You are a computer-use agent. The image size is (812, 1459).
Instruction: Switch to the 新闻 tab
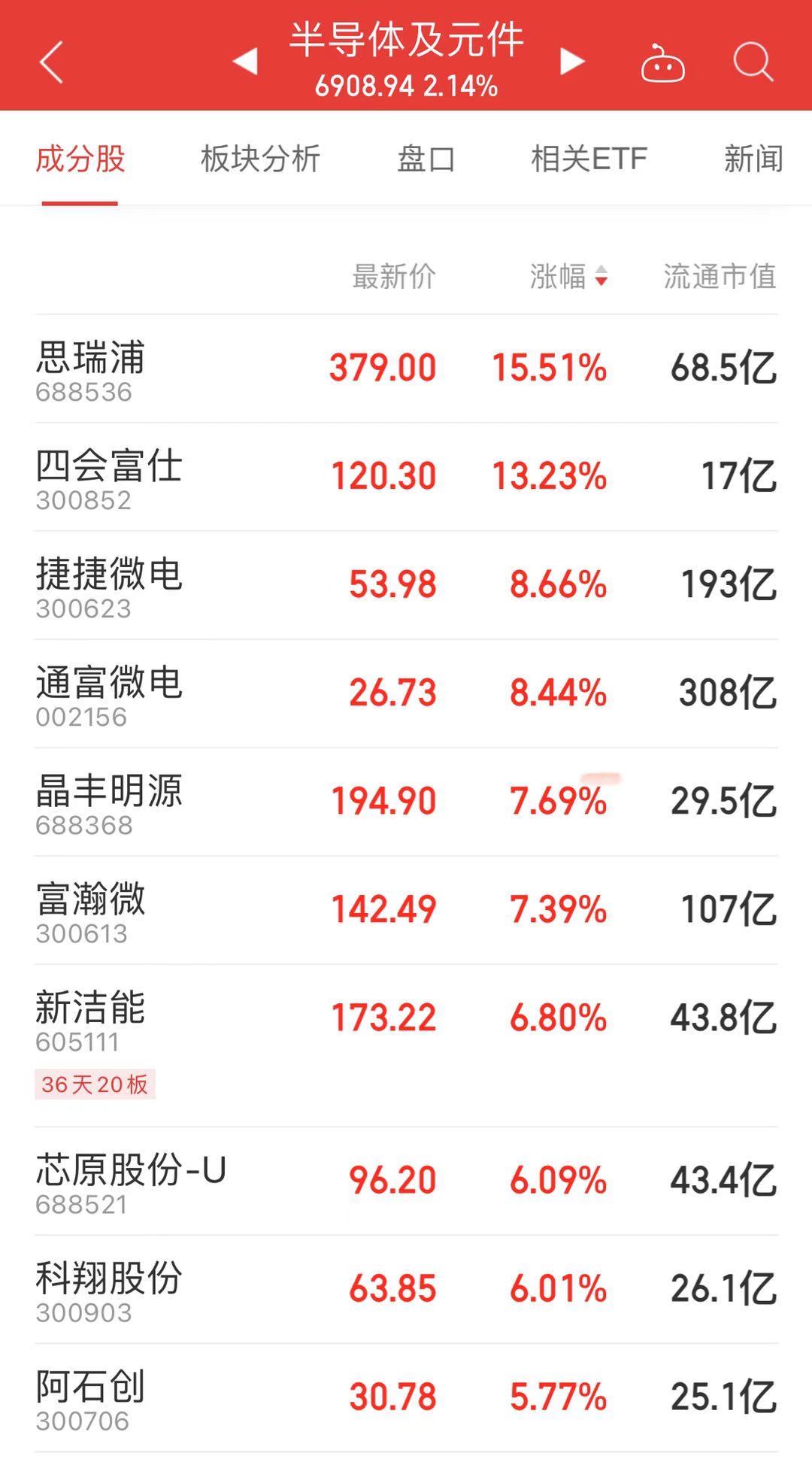coord(753,159)
